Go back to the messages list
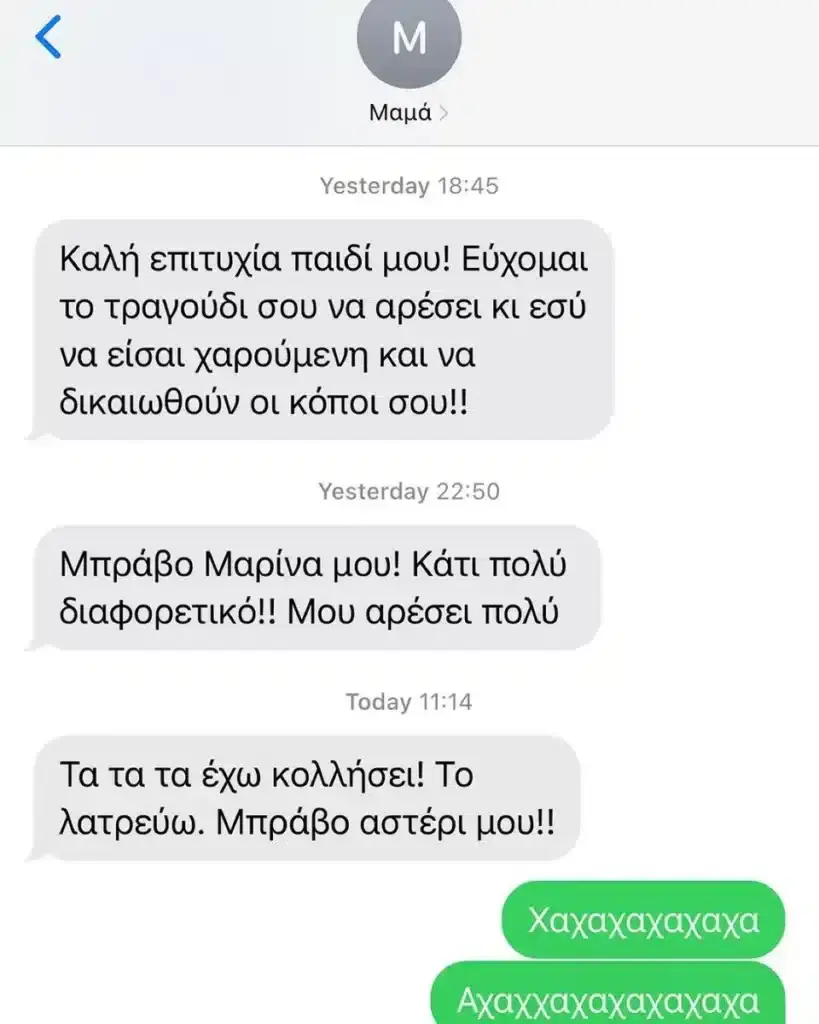The width and height of the screenshot is (819, 1024). 48,37
